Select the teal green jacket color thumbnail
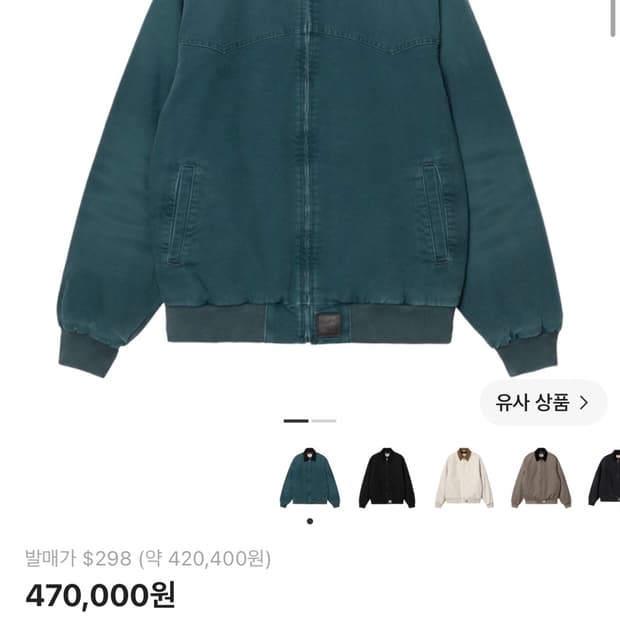Image resolution: width=620 pixels, height=620 pixels. point(310,478)
